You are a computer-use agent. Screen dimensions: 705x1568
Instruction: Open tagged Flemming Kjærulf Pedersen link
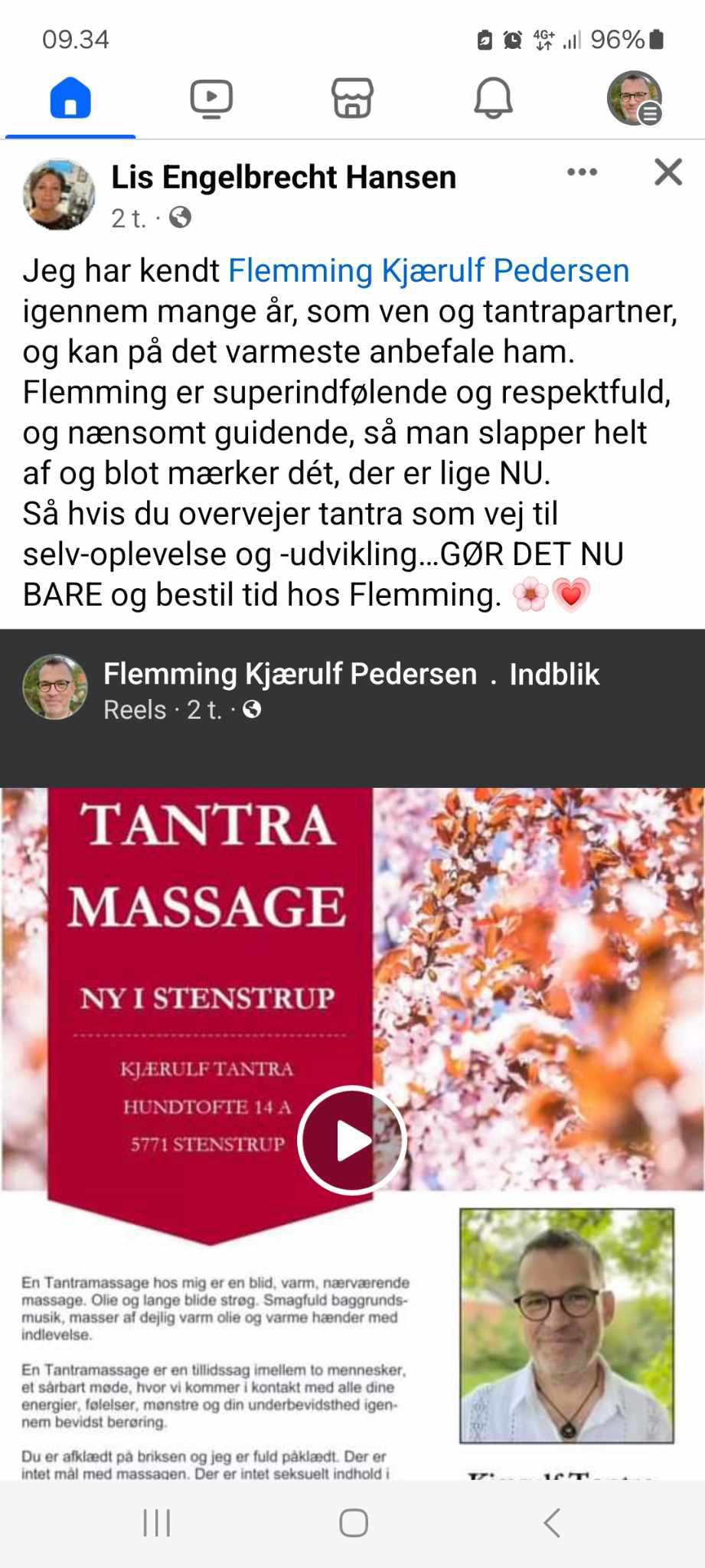click(x=429, y=271)
